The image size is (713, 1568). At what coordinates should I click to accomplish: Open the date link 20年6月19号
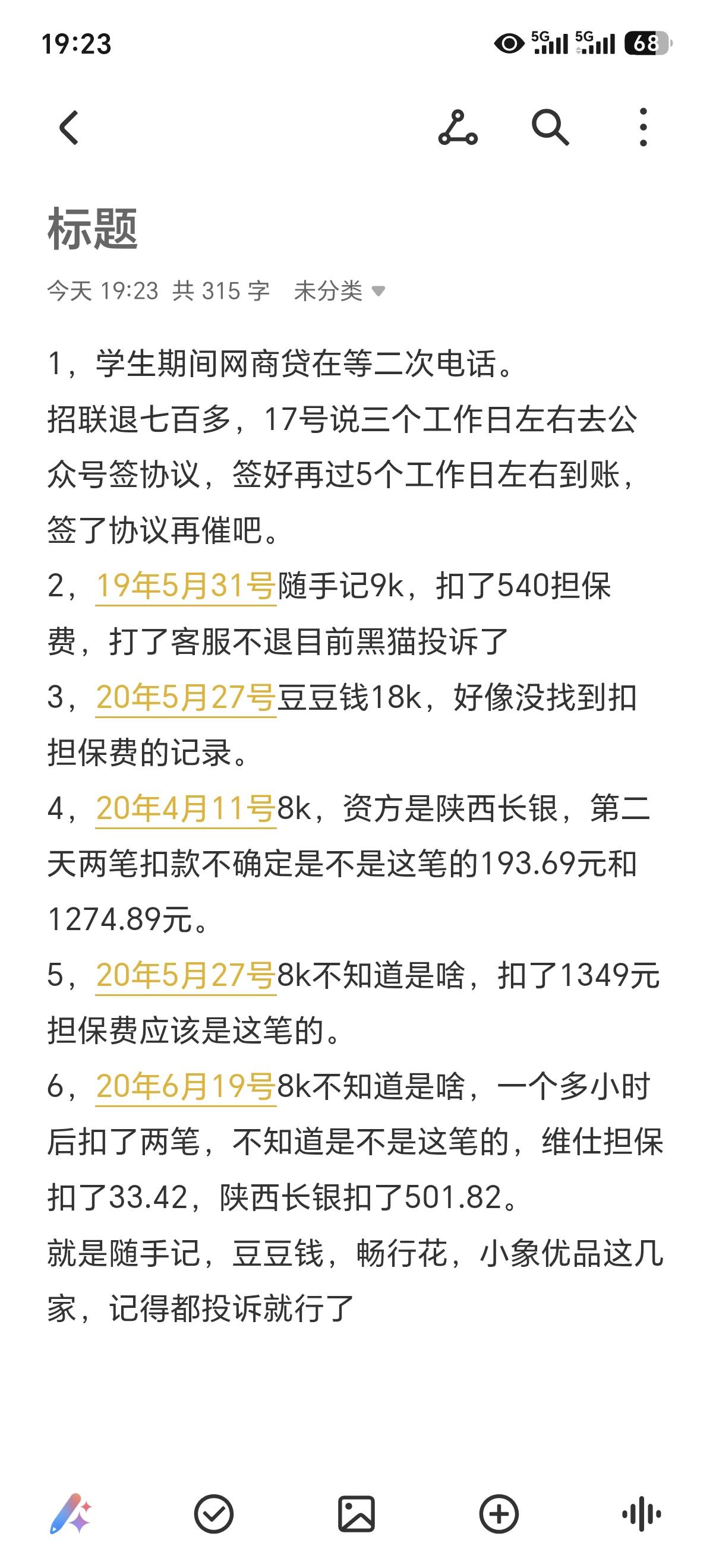point(187,1087)
